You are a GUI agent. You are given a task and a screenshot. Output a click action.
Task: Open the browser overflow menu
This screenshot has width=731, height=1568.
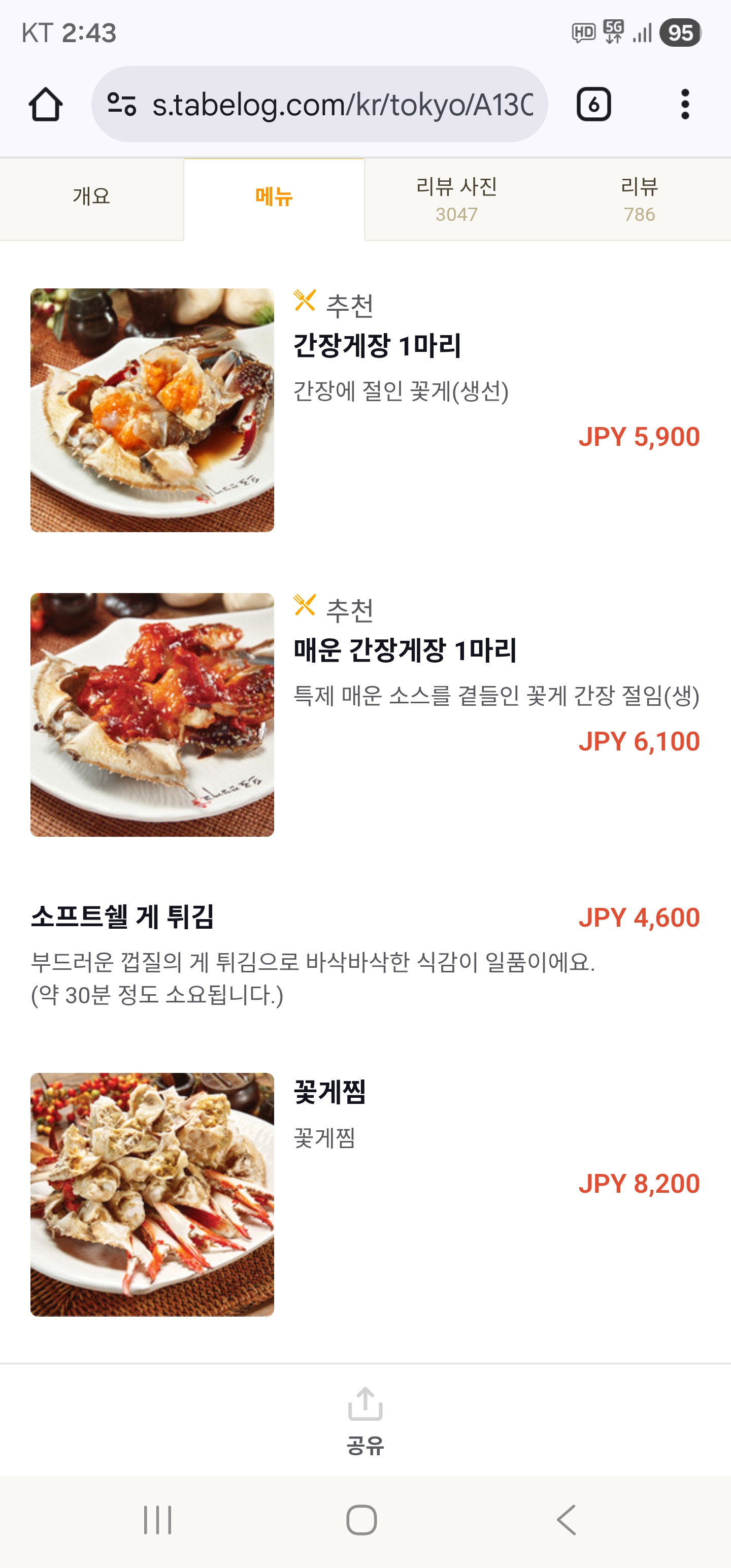pos(685,105)
